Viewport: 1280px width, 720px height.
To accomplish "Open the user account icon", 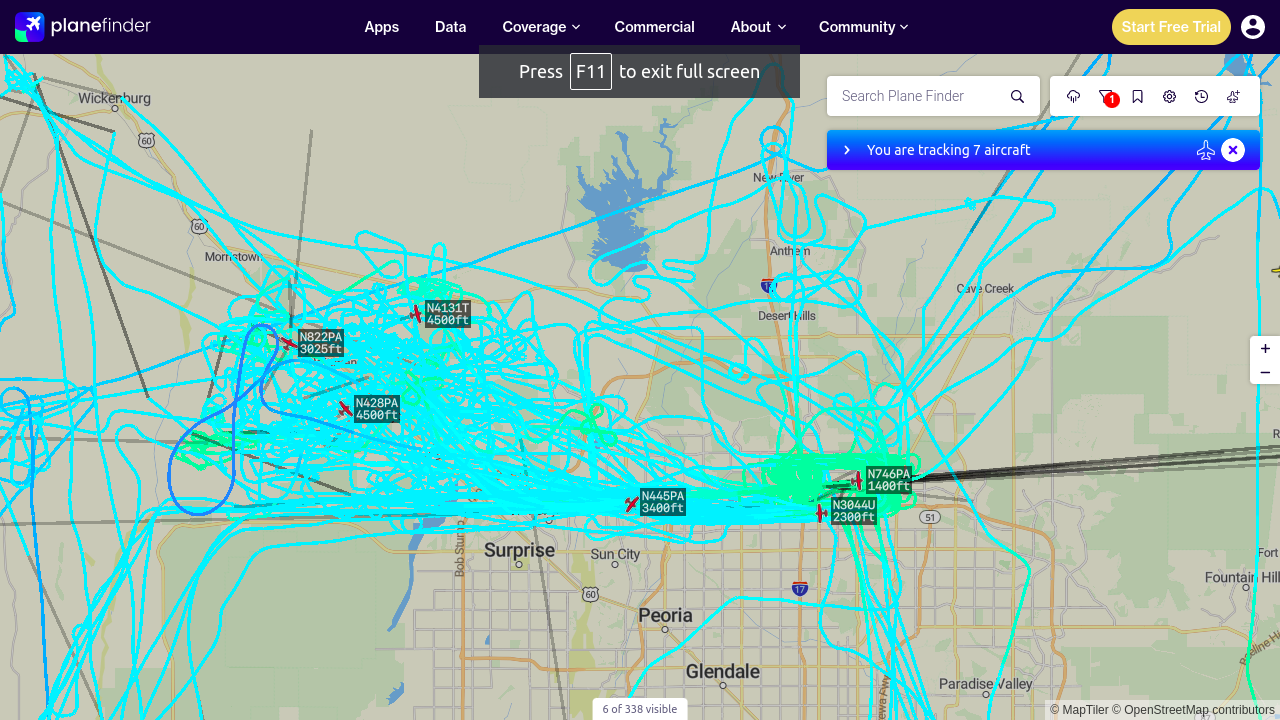I will click(1253, 27).
